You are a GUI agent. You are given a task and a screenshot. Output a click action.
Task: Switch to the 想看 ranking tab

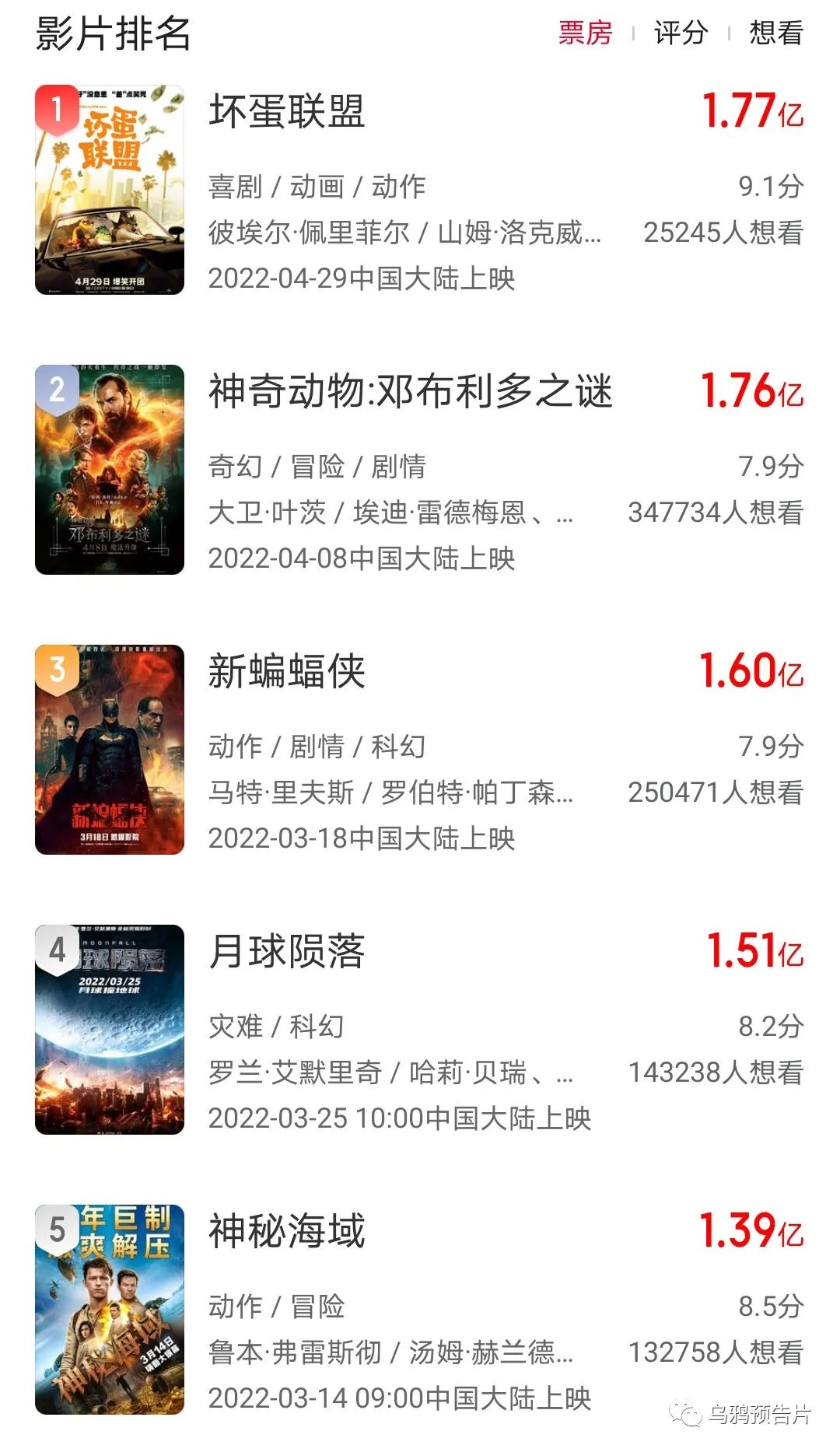pyautogui.click(x=775, y=33)
